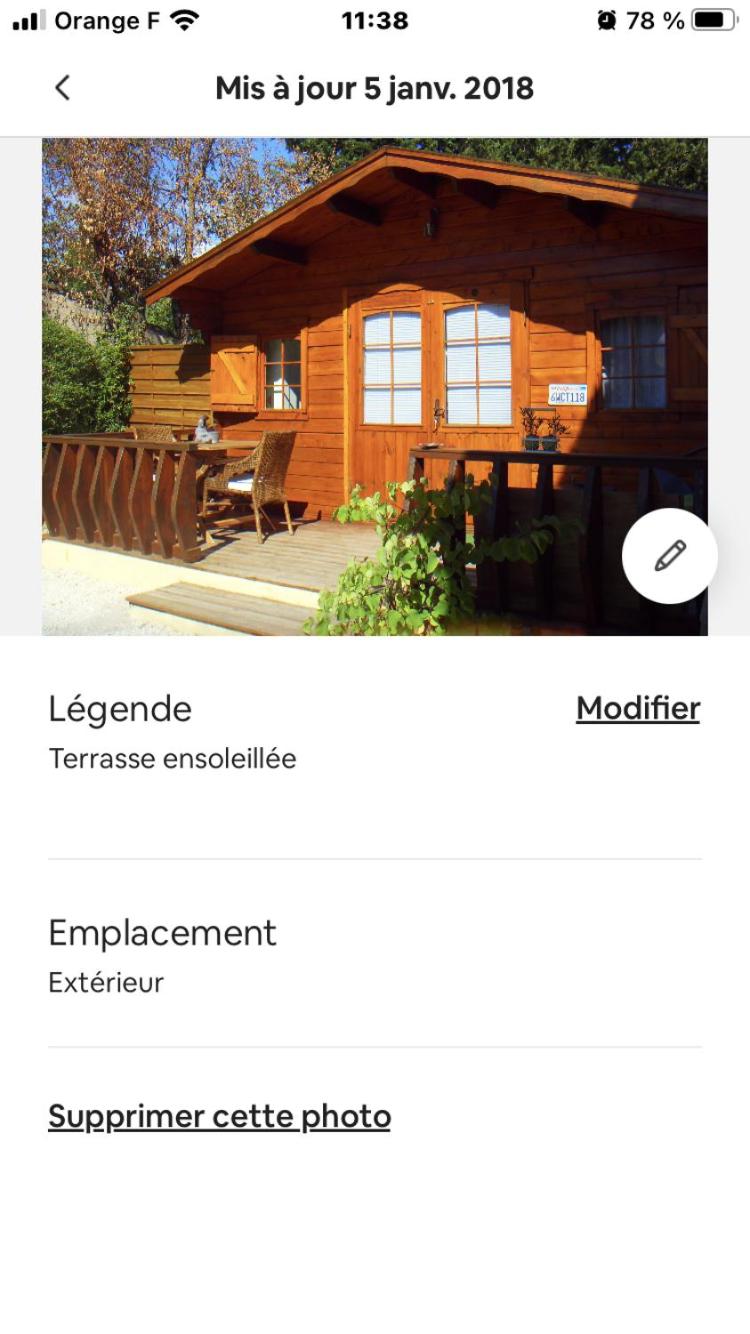This screenshot has width=750, height=1334.
Task: Select the cabin photo preview
Action: coord(375,385)
